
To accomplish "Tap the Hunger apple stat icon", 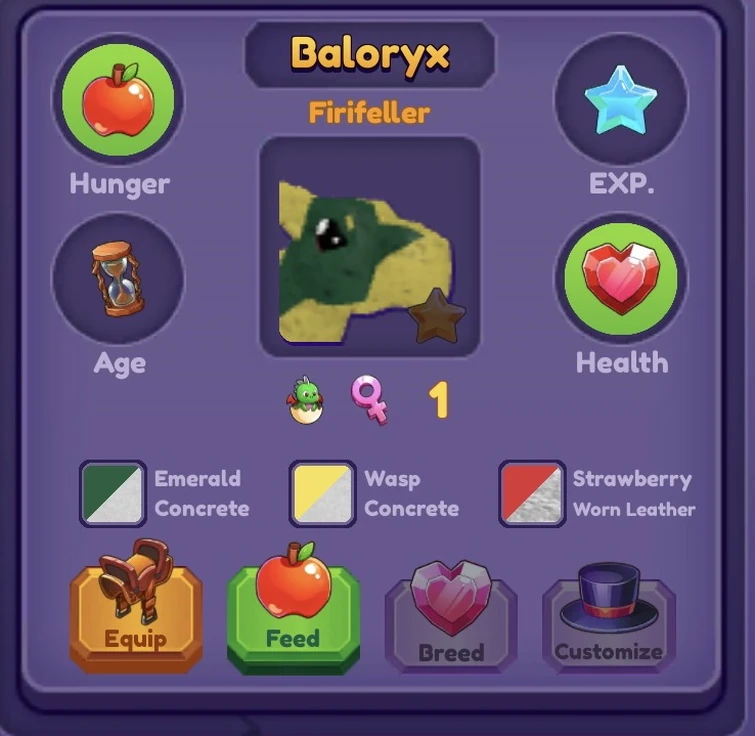I will pos(118,99).
